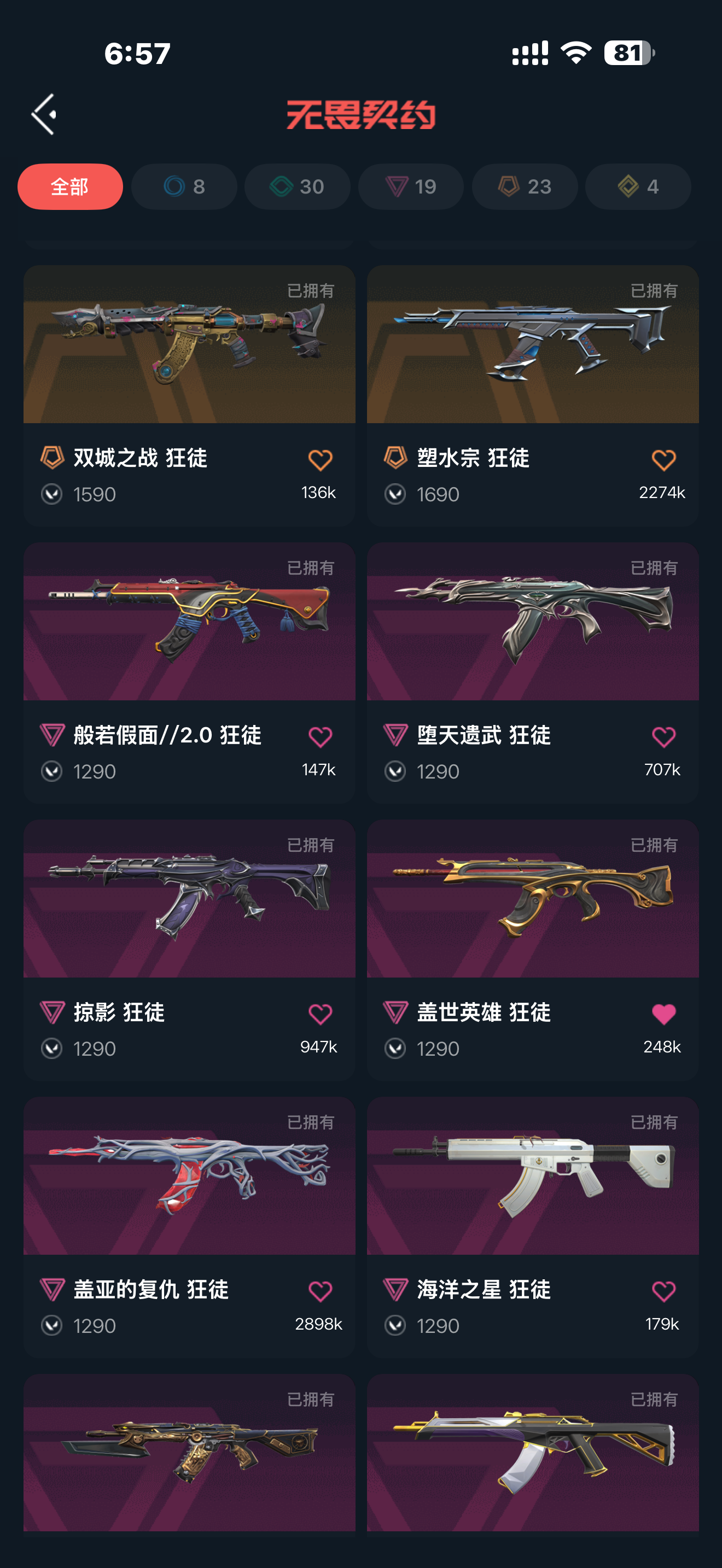Like the 盖亚的复仇 狂徒 skin
722x1568 pixels.
pos(320,1291)
